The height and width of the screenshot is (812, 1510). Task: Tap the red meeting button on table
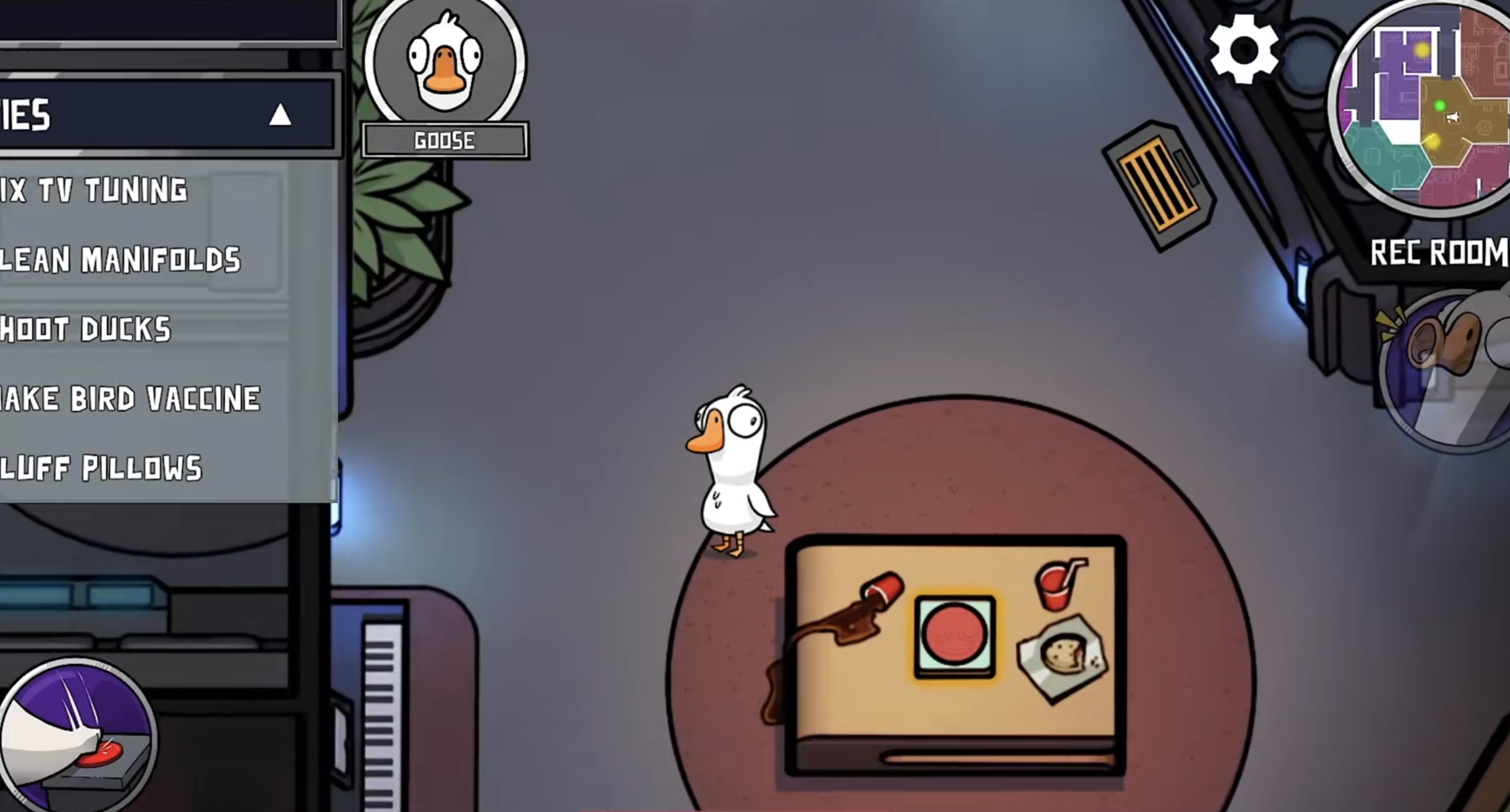[955, 636]
